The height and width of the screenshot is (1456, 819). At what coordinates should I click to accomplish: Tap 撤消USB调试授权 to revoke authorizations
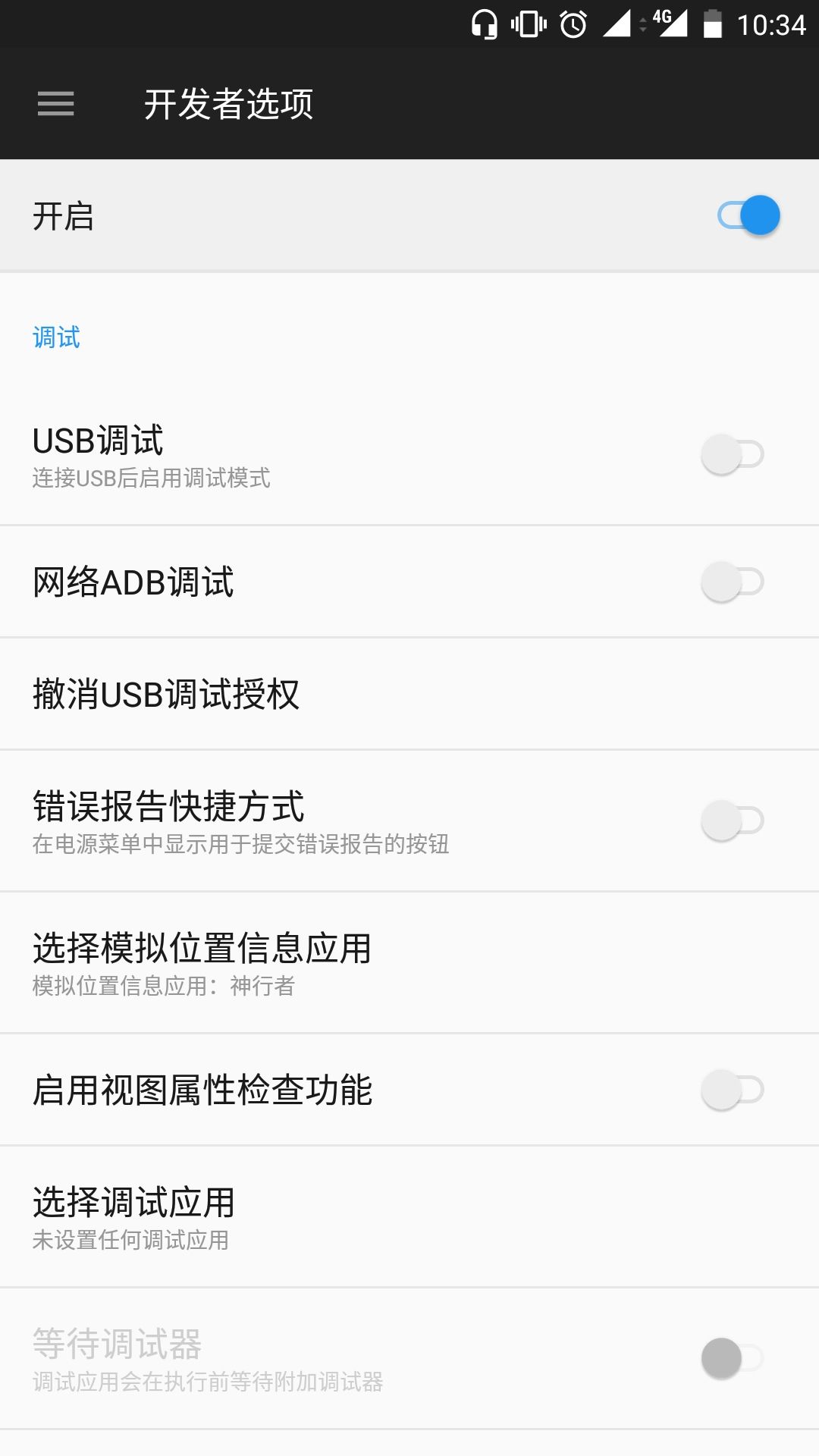[x=409, y=695]
